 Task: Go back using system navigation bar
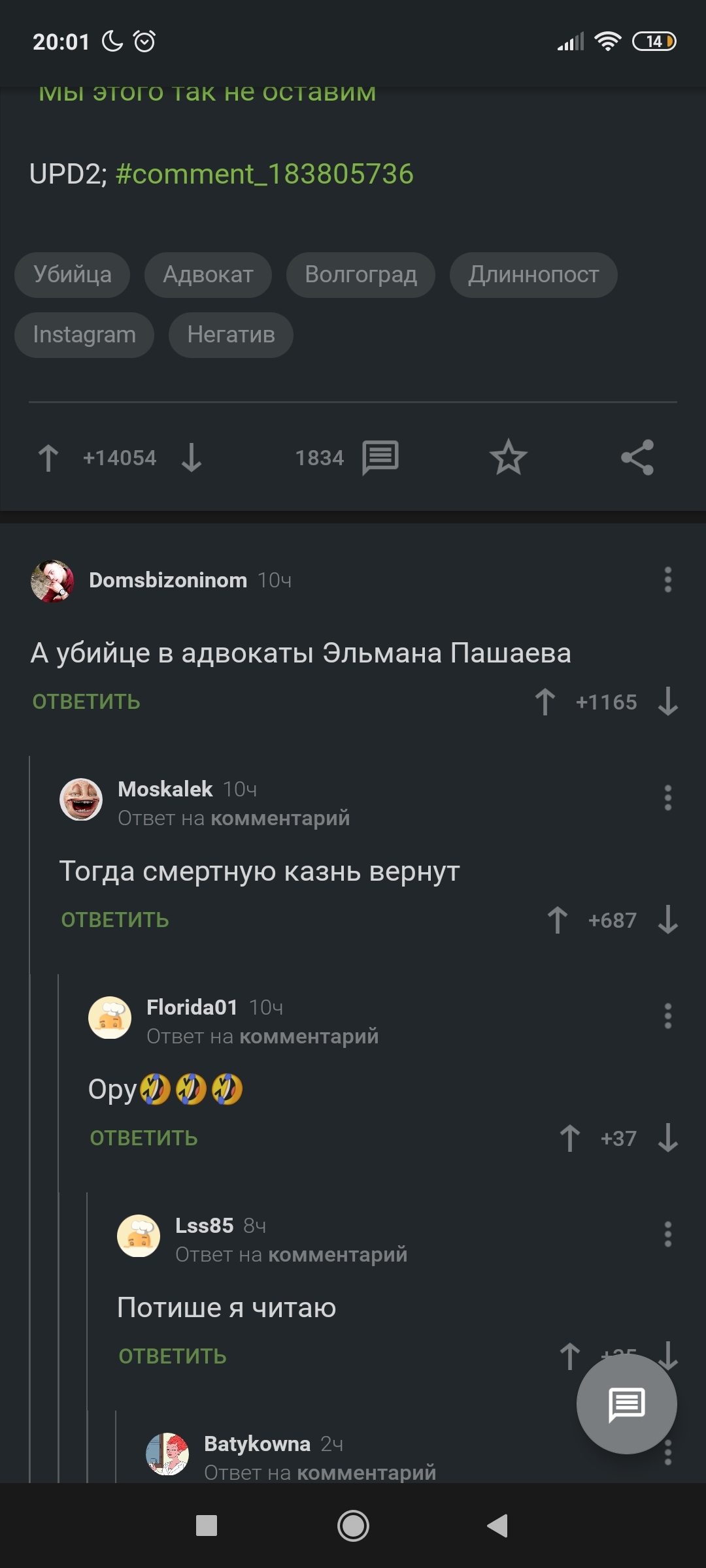497,1526
